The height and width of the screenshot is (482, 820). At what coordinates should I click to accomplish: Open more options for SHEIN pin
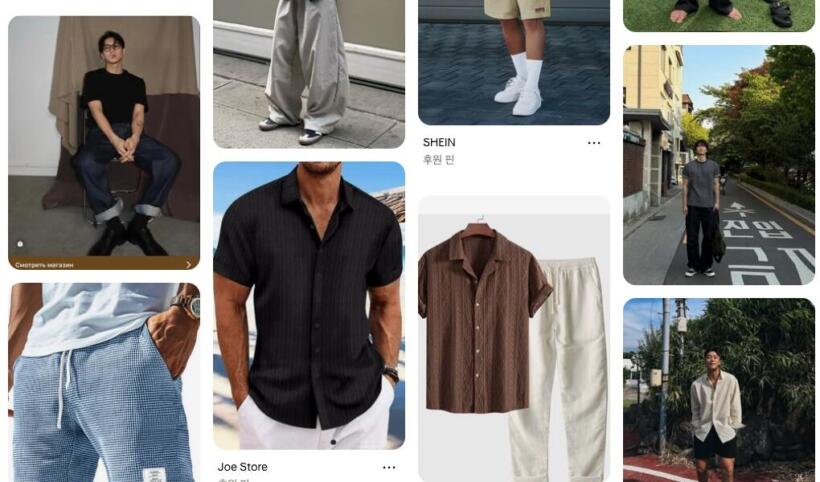(594, 143)
